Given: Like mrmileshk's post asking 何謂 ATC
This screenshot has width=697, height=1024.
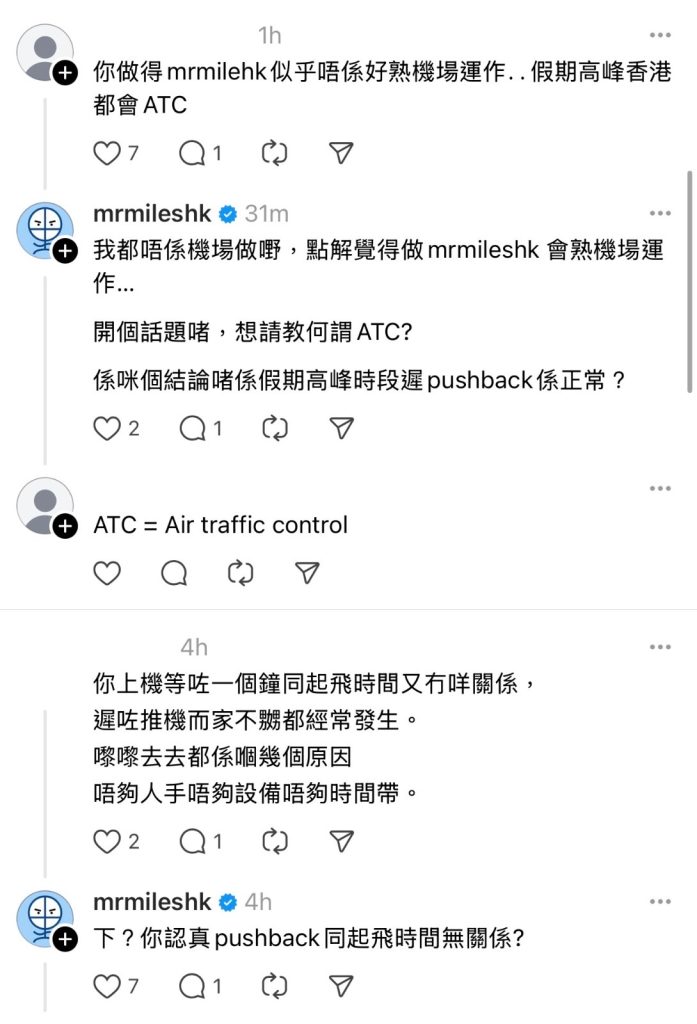Looking at the screenshot, I should [x=107, y=428].
